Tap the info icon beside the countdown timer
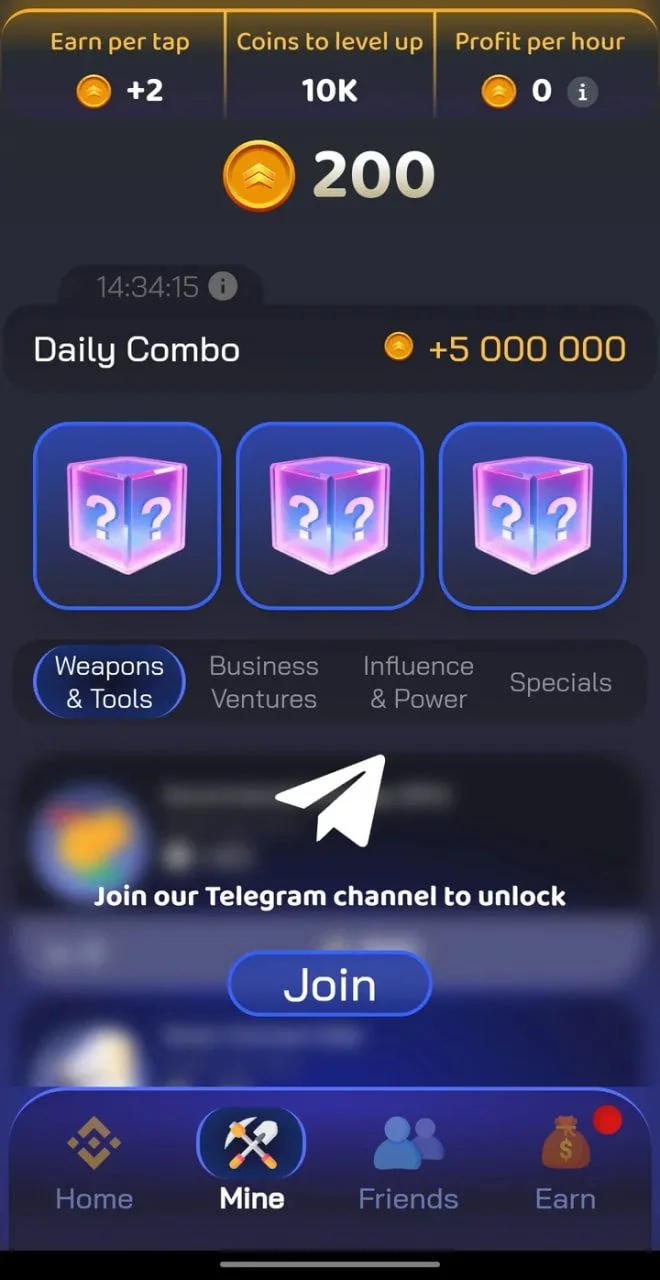This screenshot has height=1280, width=660. click(x=222, y=287)
